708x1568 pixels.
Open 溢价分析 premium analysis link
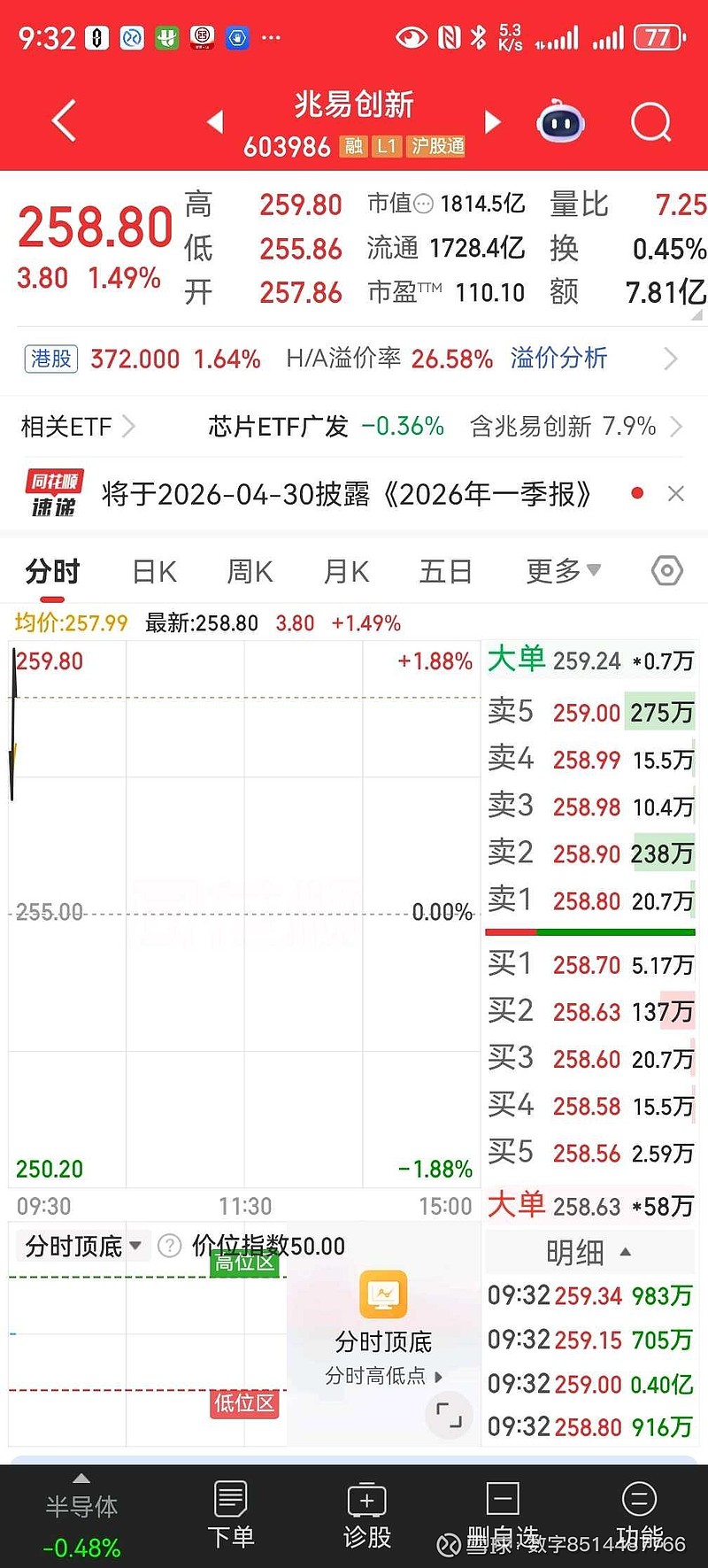558,359
